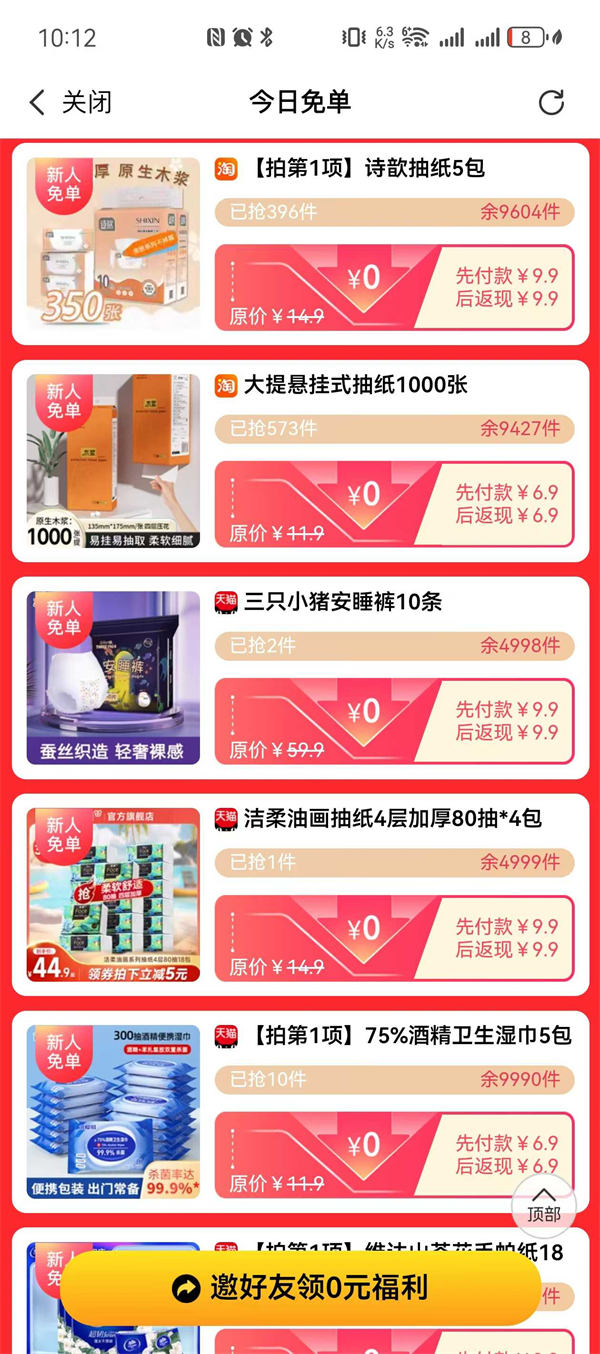
Task: Open the 洁柔油画抽纸 product card
Action: click(x=392, y=818)
